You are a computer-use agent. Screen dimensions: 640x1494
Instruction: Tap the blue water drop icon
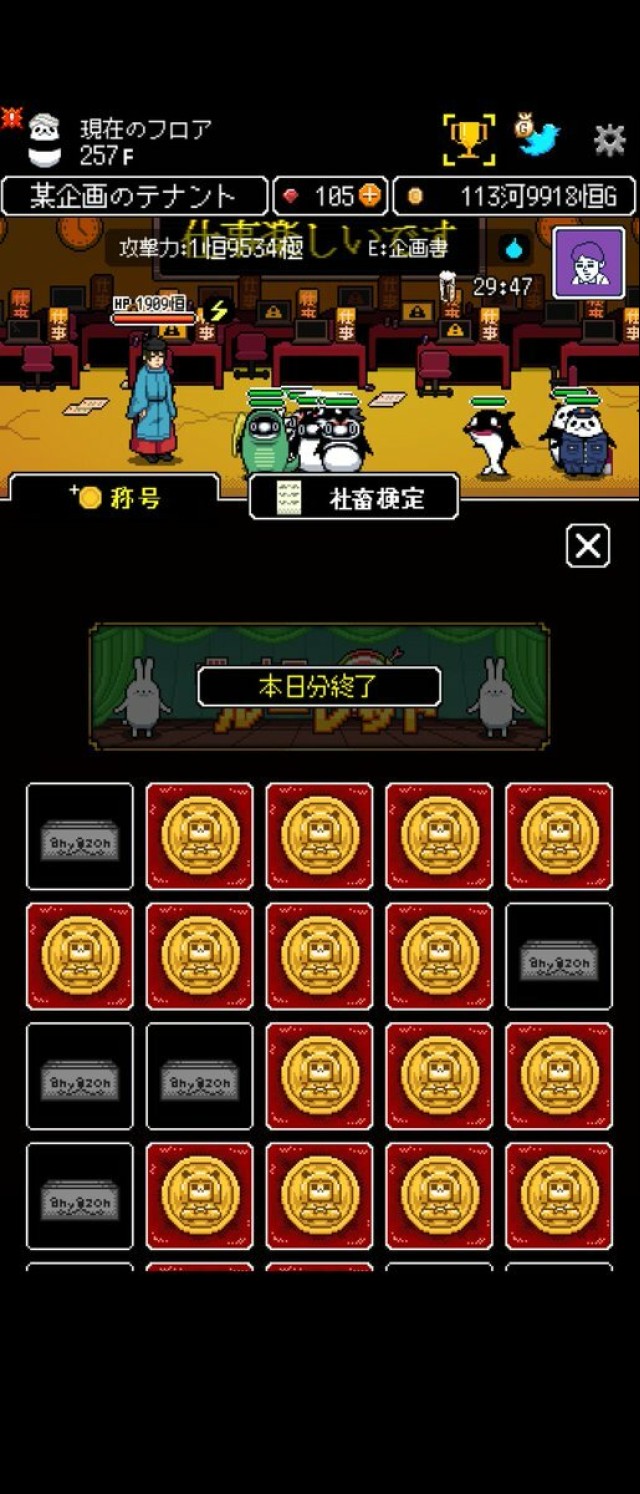point(513,247)
